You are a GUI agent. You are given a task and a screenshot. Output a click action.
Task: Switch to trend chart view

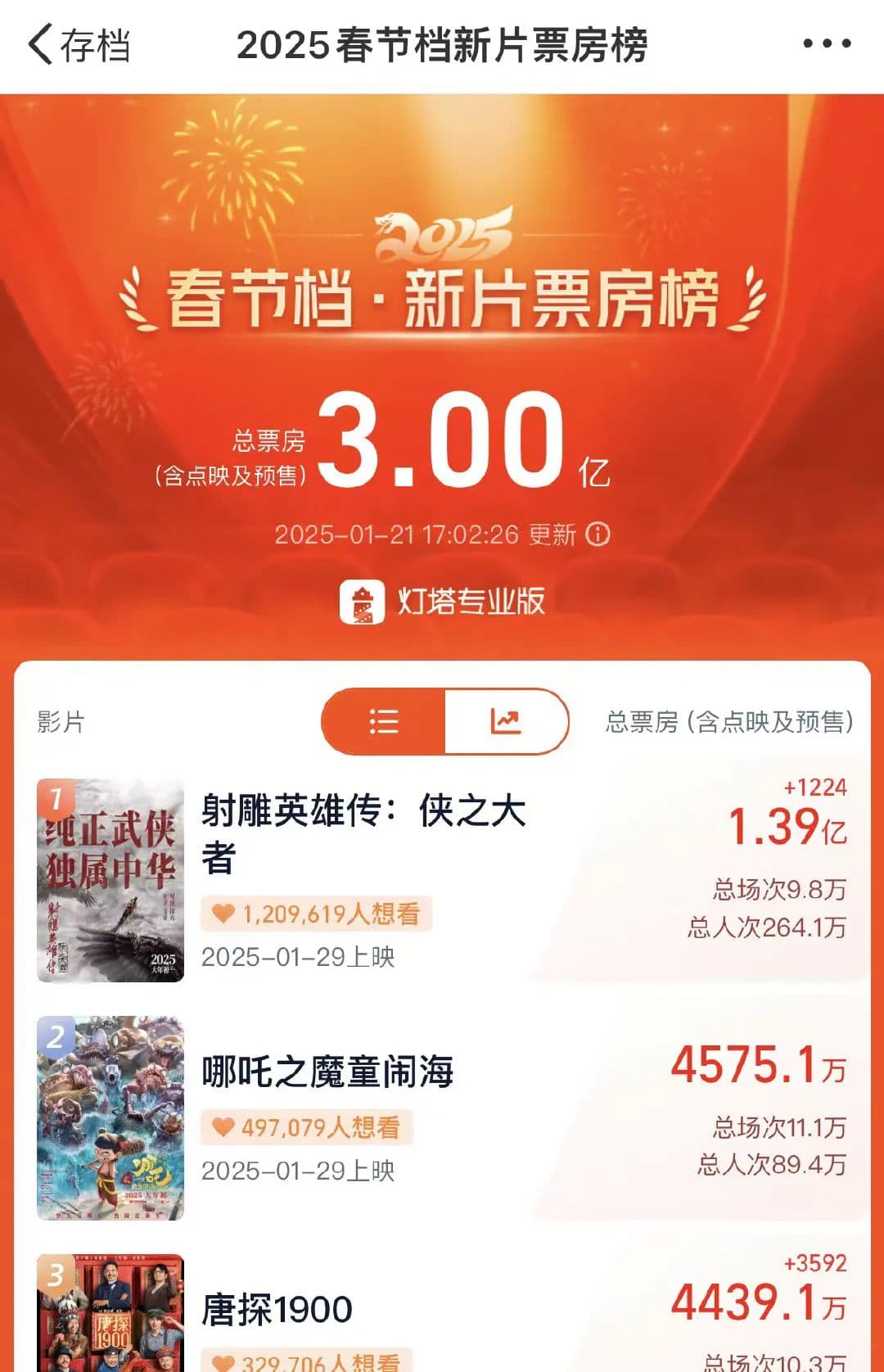pos(506,721)
